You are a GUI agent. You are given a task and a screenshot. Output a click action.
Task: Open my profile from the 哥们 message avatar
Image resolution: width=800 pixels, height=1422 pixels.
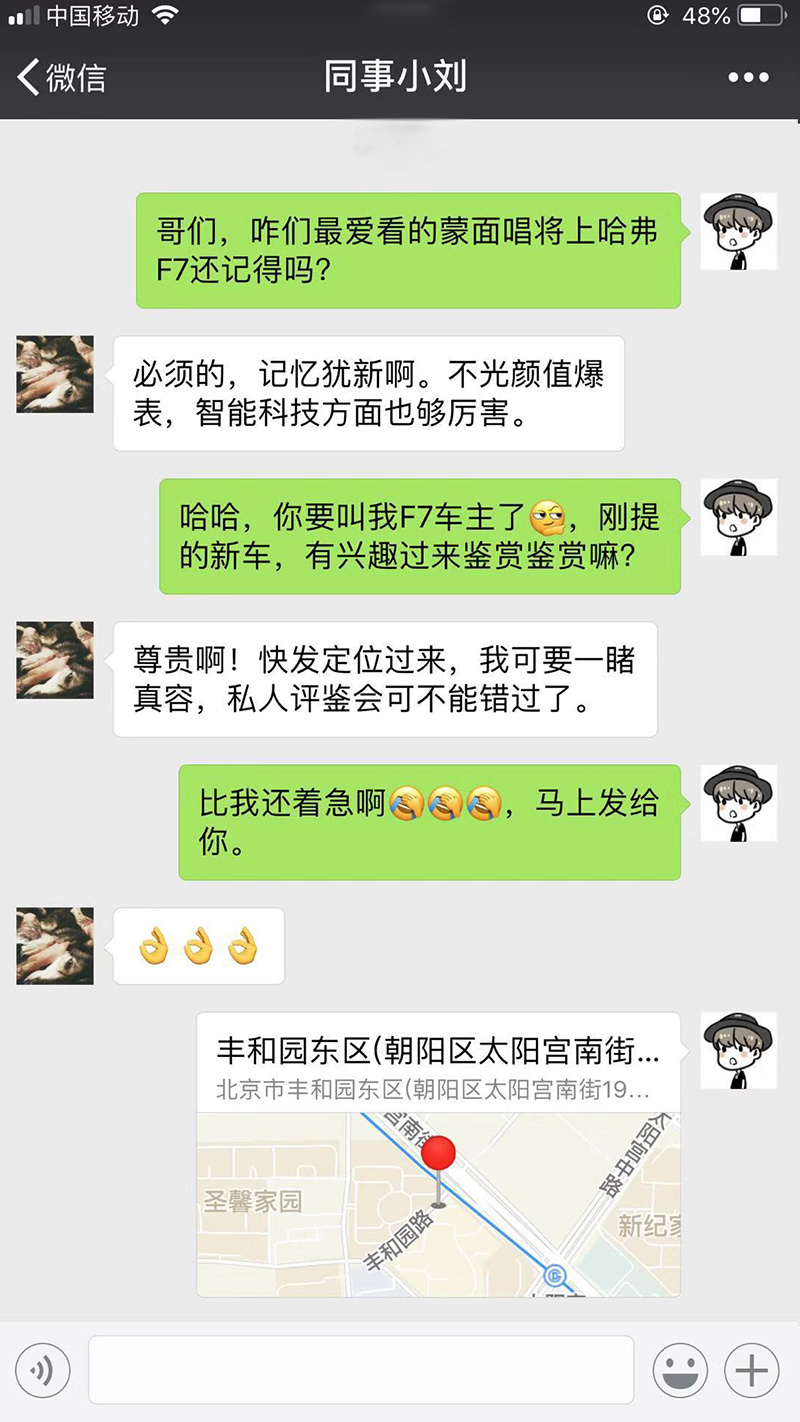tap(739, 232)
